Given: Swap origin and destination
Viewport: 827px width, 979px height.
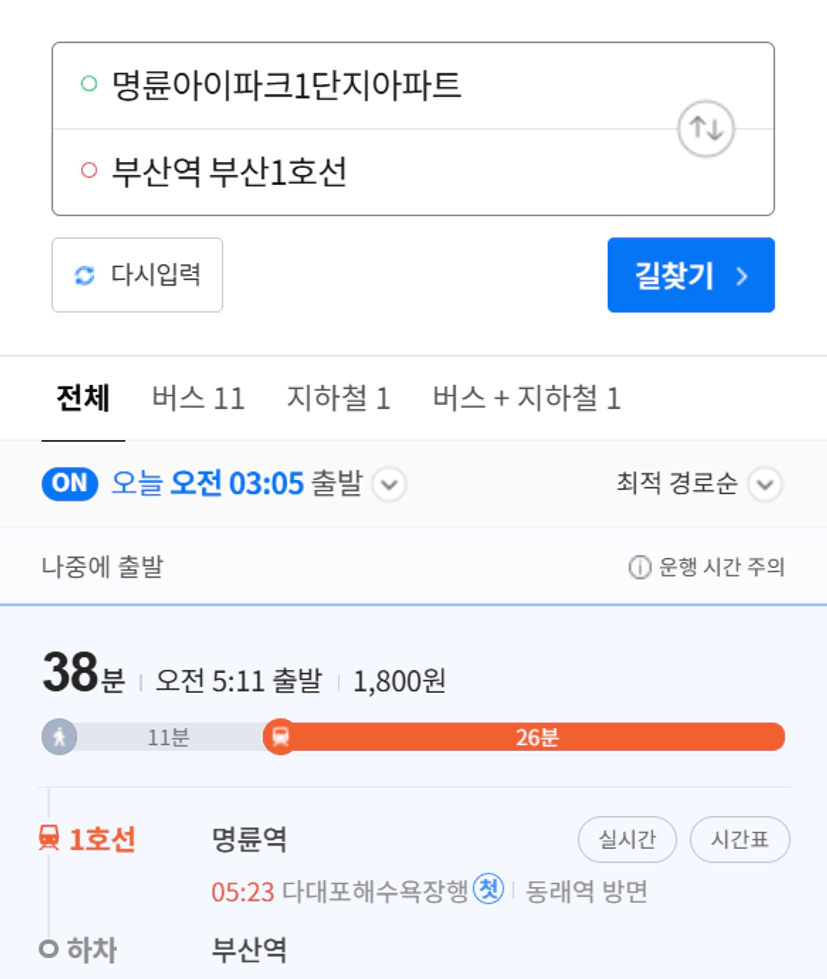Looking at the screenshot, I should [x=706, y=129].
